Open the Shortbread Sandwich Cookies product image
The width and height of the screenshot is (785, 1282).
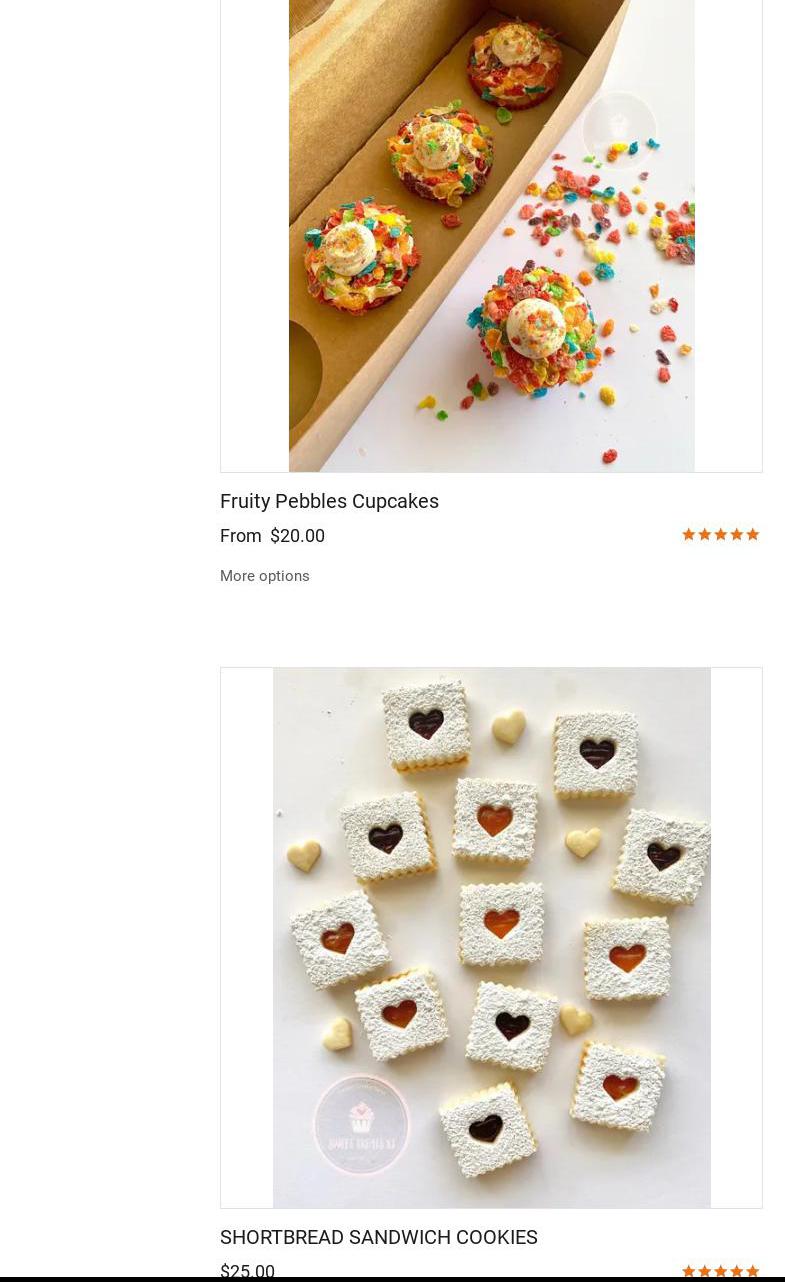[x=491, y=937]
